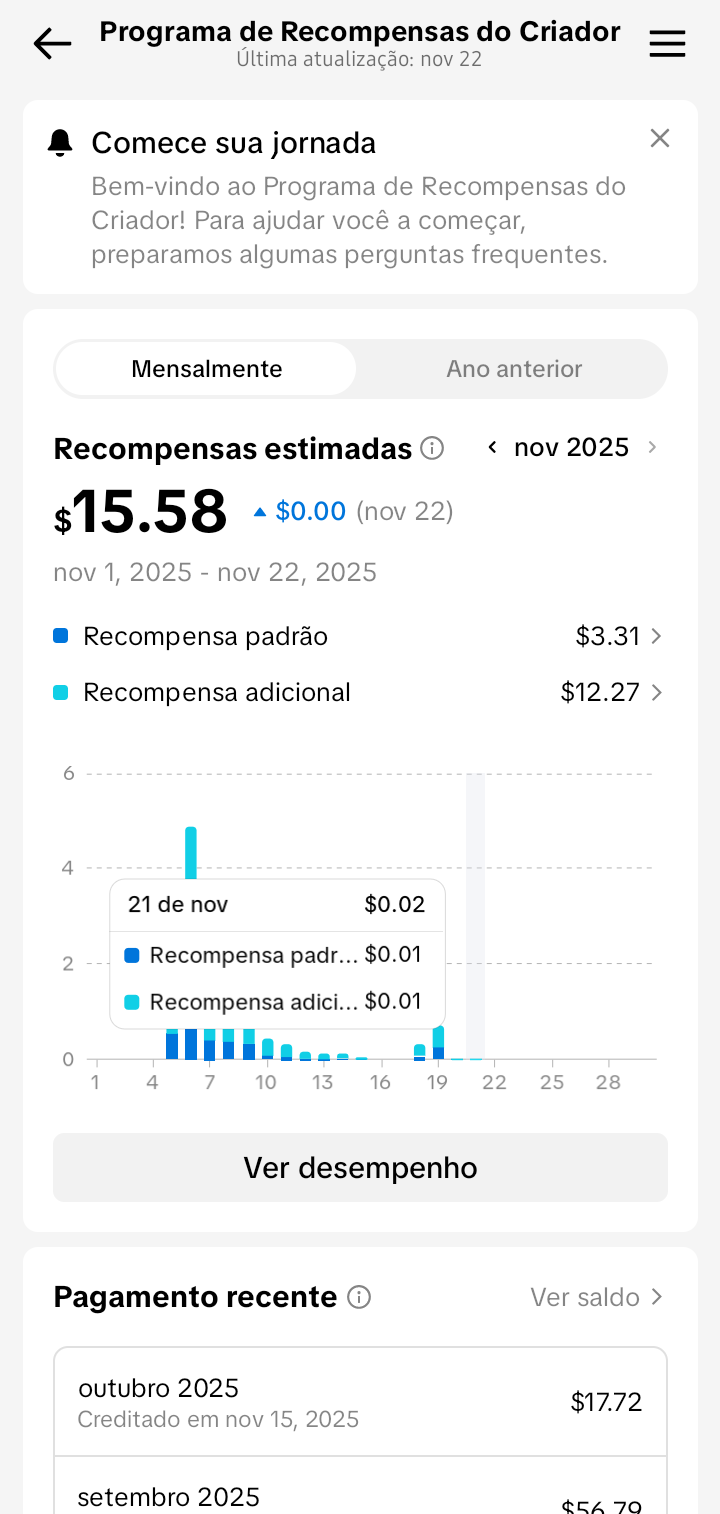Image resolution: width=720 pixels, height=1514 pixels.
Task: Open Recompensa padrão details
Action: point(360,636)
